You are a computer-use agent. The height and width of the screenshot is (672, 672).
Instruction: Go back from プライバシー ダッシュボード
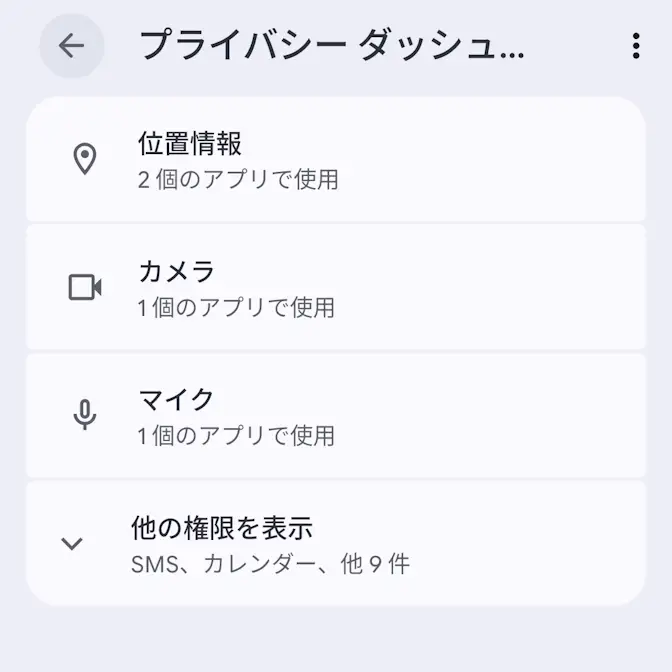pos(71,46)
